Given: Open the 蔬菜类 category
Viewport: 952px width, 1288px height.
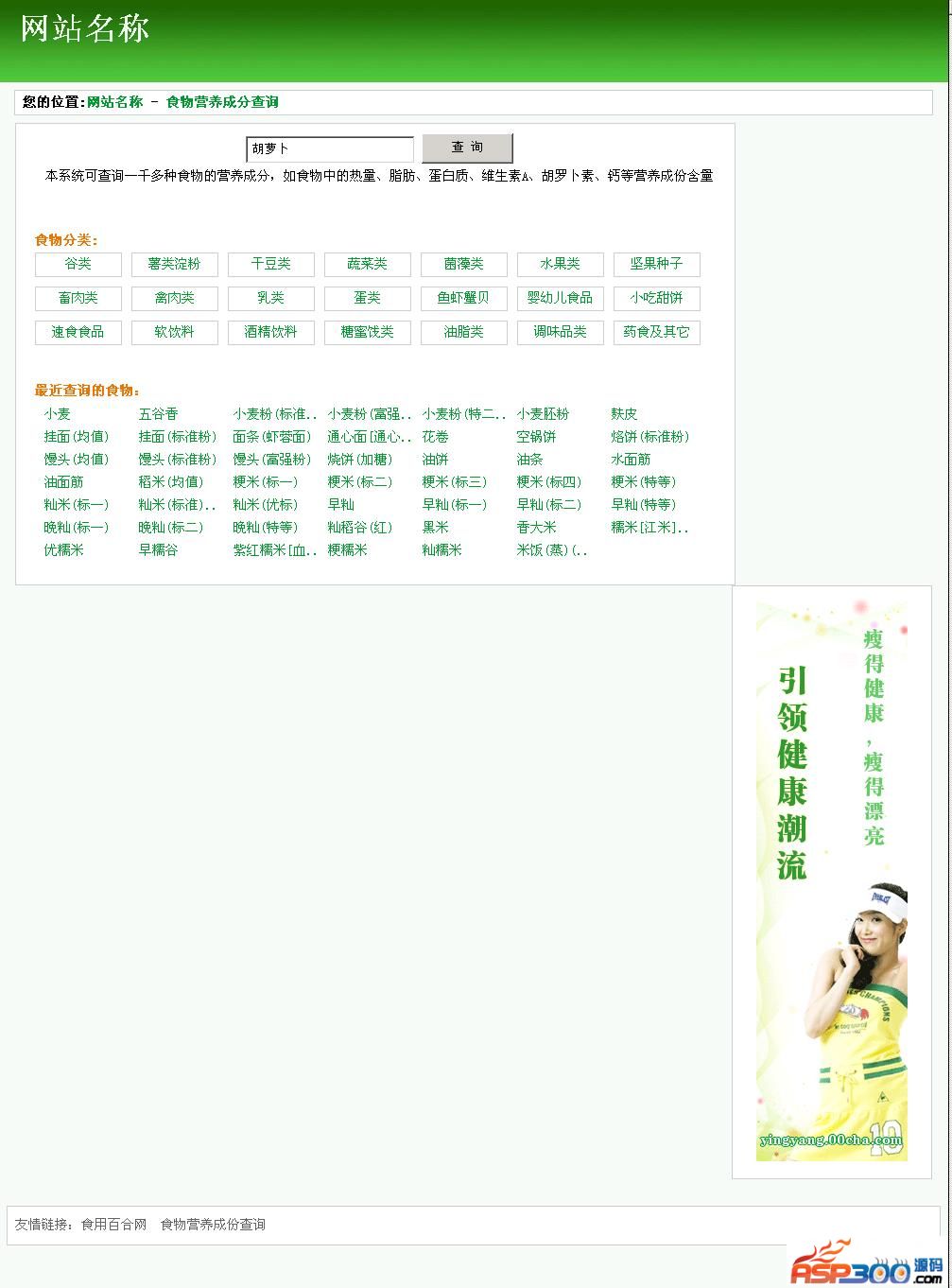Looking at the screenshot, I should point(367,265).
